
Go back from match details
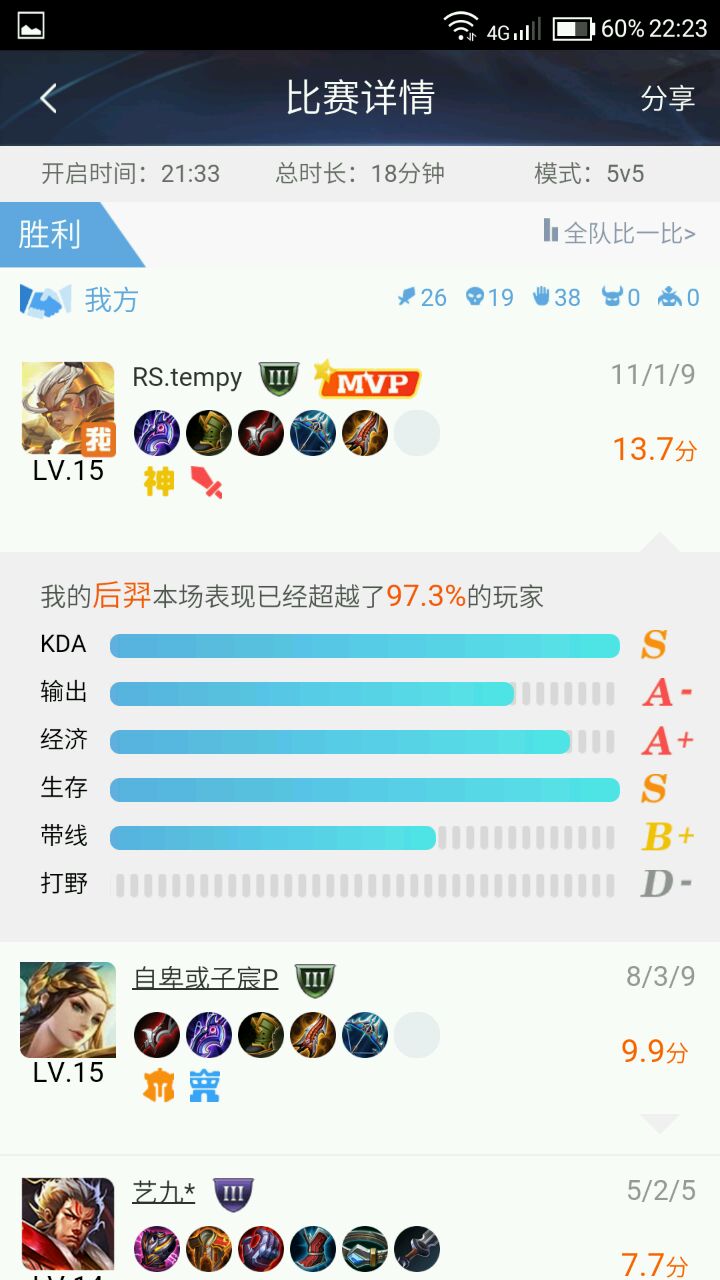pos(48,98)
